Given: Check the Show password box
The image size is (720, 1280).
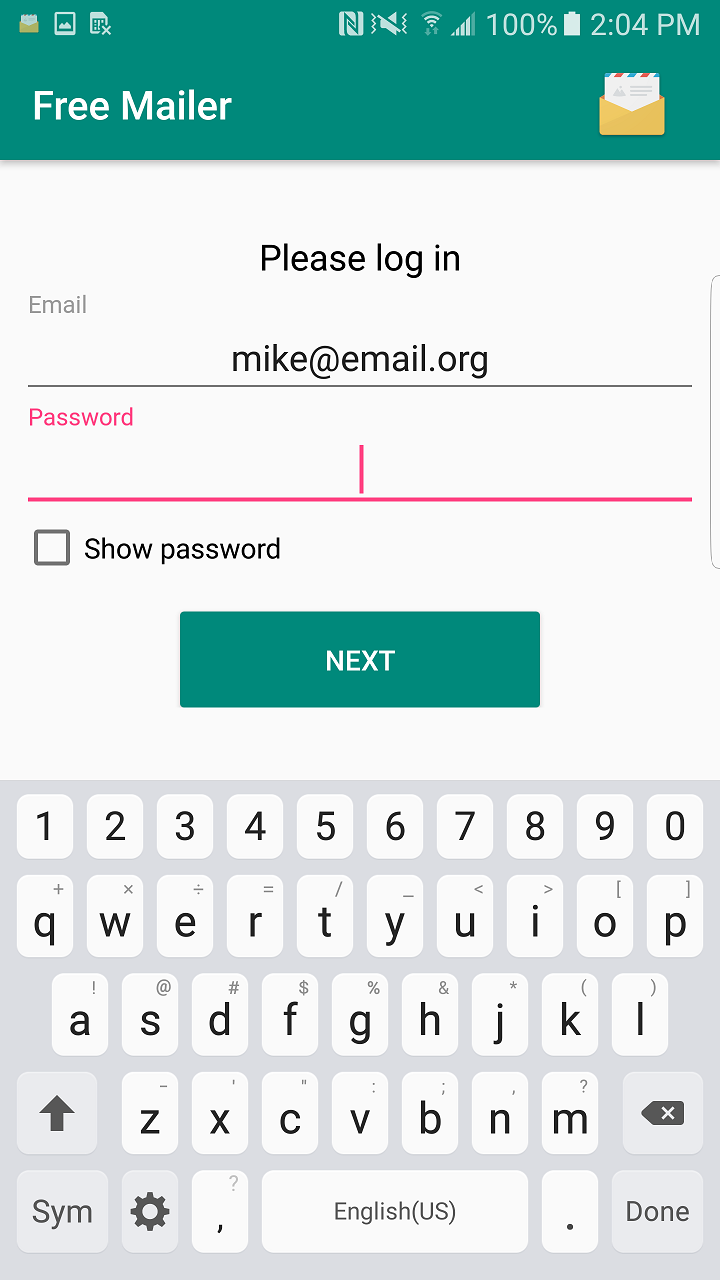Looking at the screenshot, I should [52, 548].
